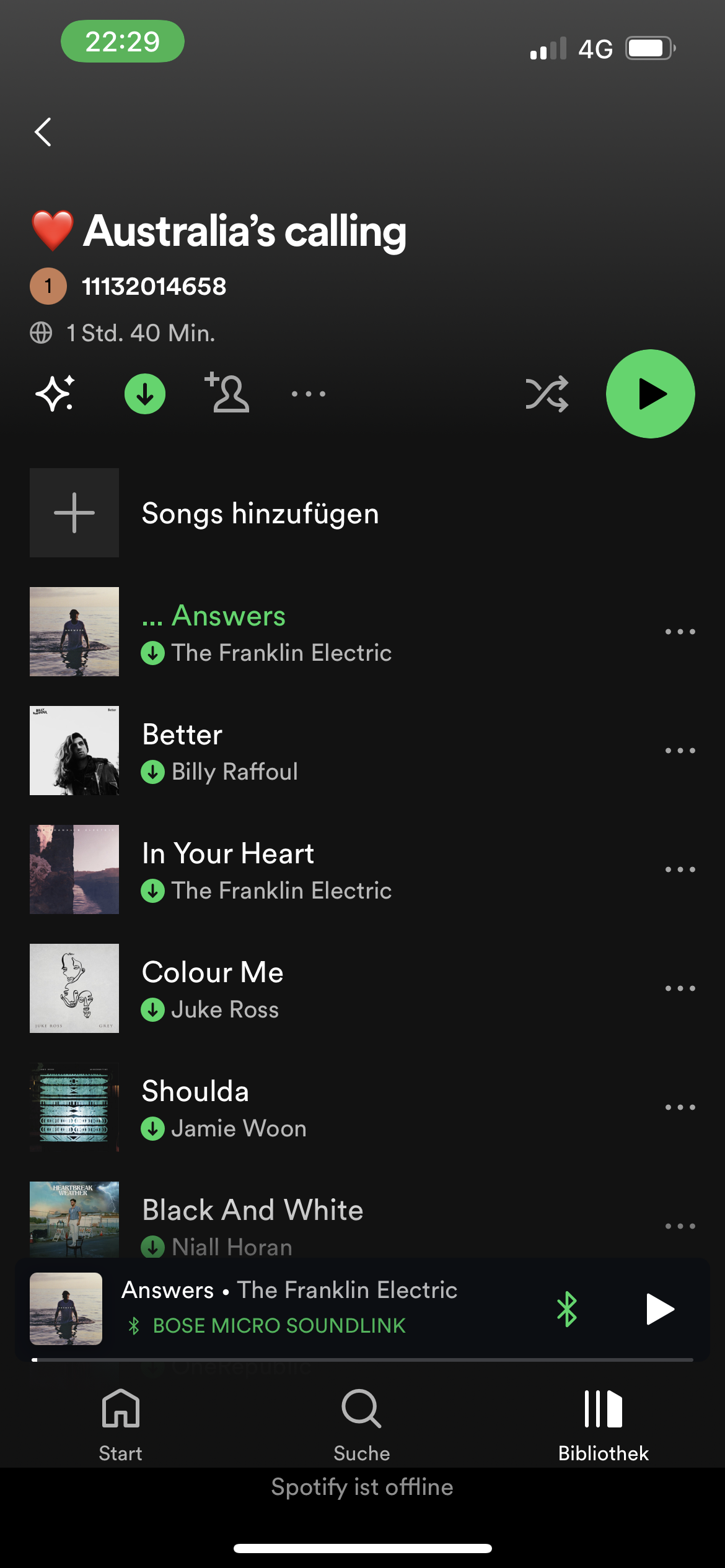Open the profile of owner 11132014658

(x=154, y=286)
